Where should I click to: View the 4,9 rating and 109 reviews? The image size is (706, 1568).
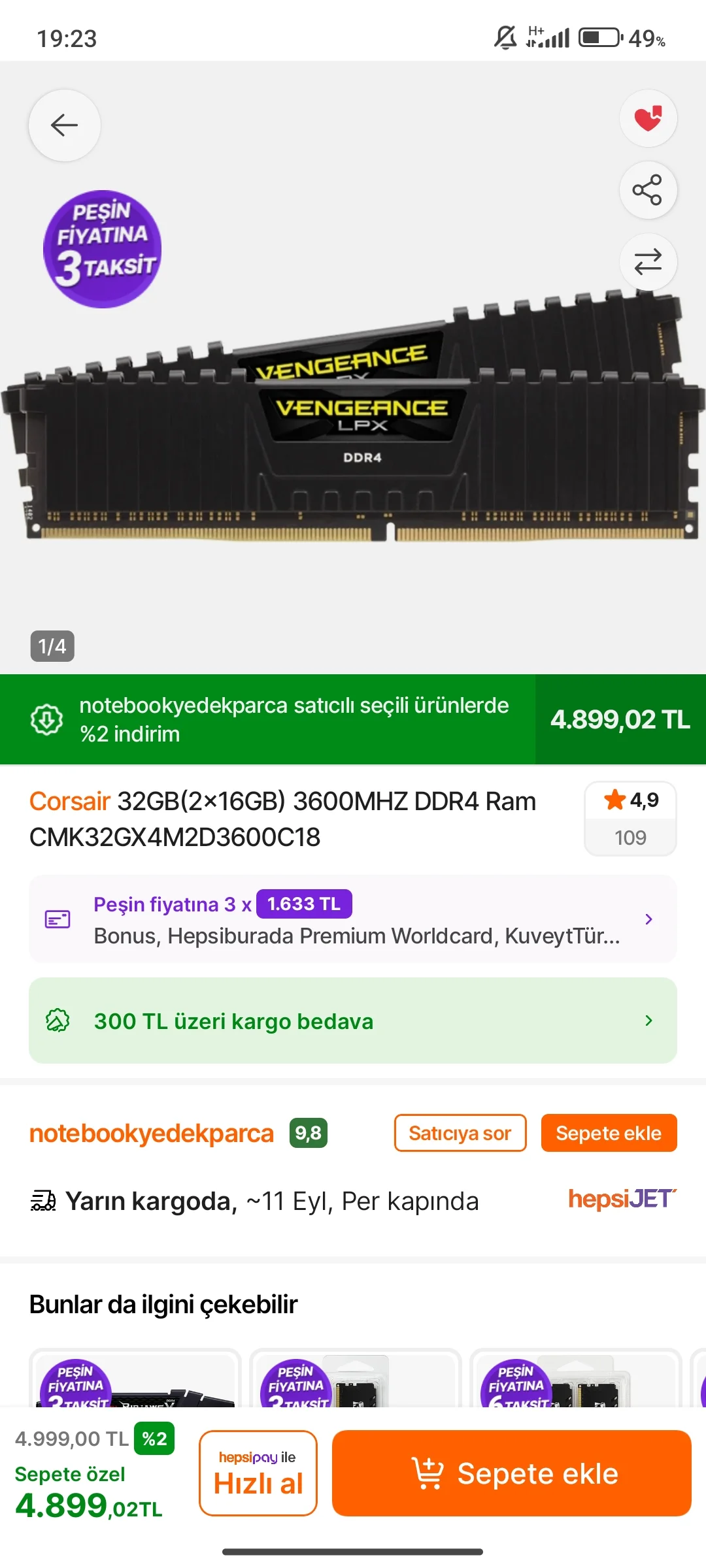click(x=630, y=818)
